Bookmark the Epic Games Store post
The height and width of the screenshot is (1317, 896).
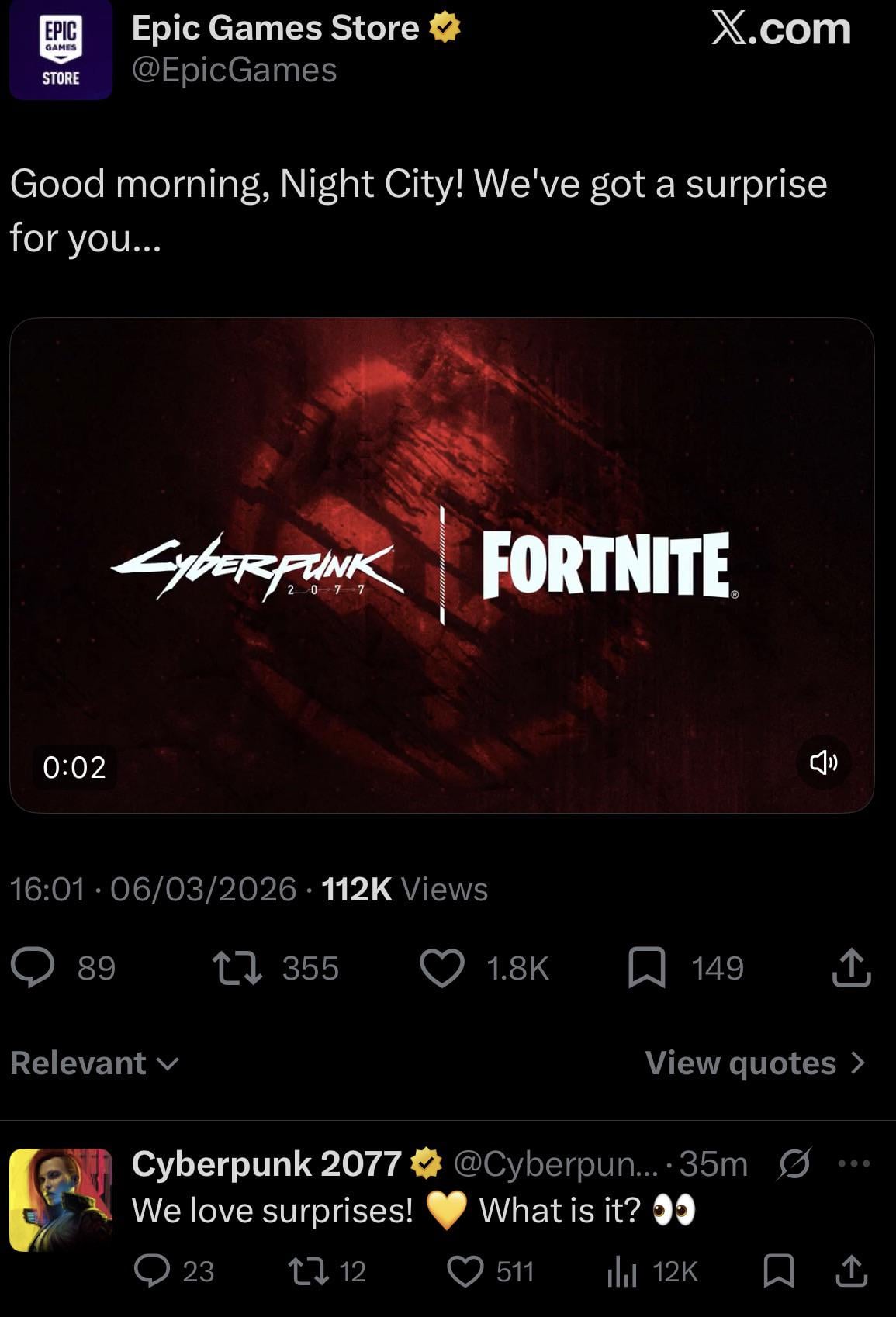coord(646,968)
